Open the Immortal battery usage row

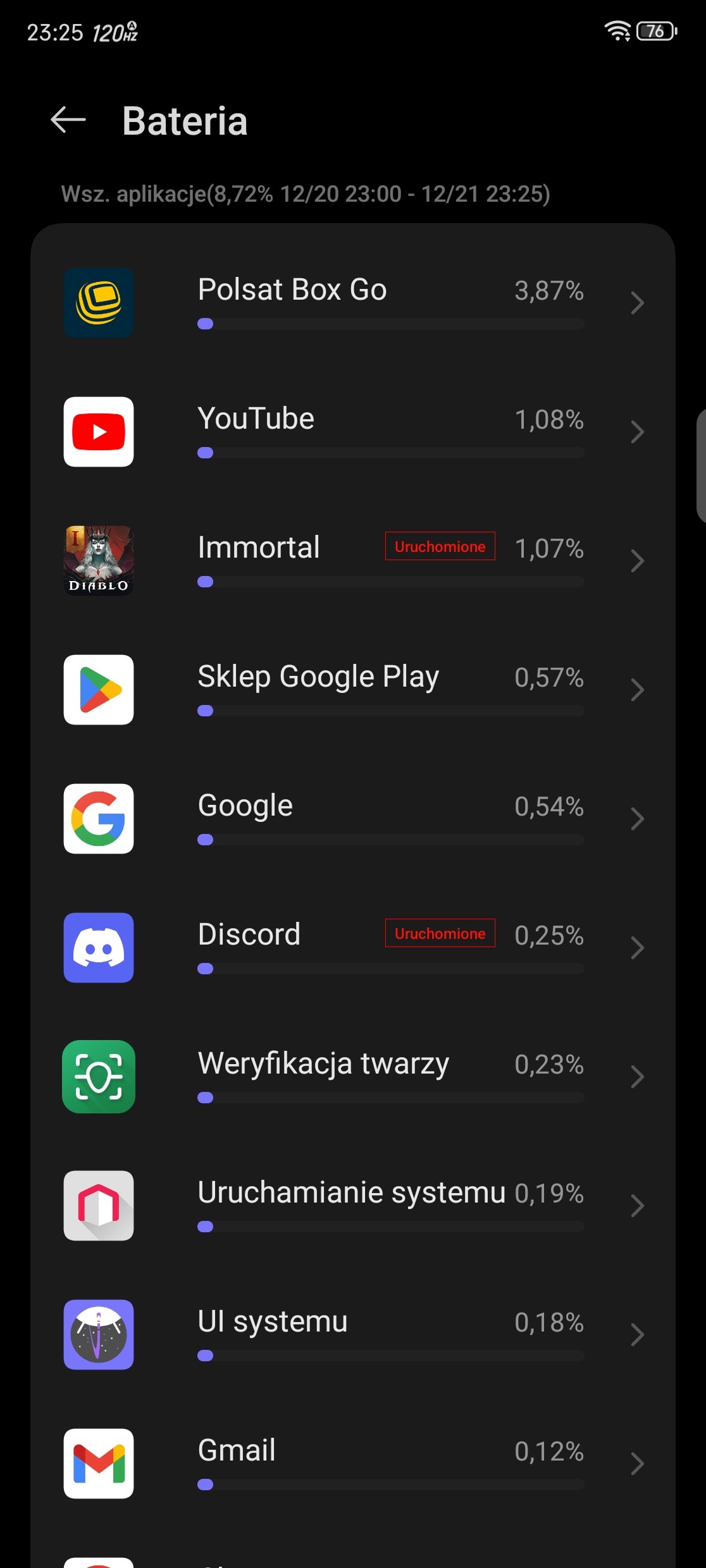click(x=353, y=561)
